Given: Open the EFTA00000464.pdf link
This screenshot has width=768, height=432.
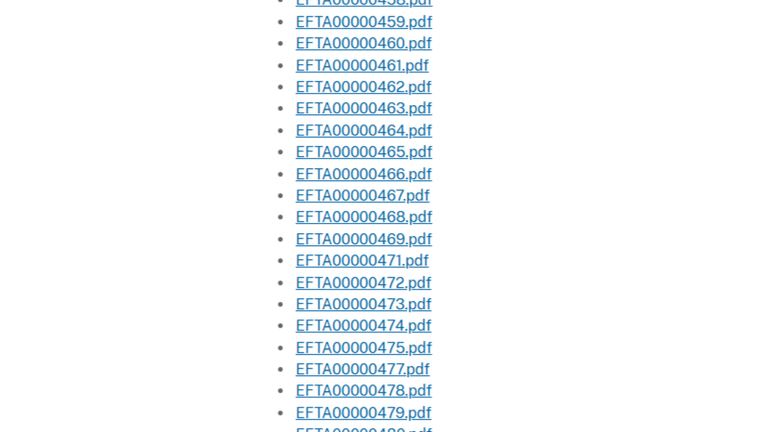Looking at the screenshot, I should [x=363, y=130].
